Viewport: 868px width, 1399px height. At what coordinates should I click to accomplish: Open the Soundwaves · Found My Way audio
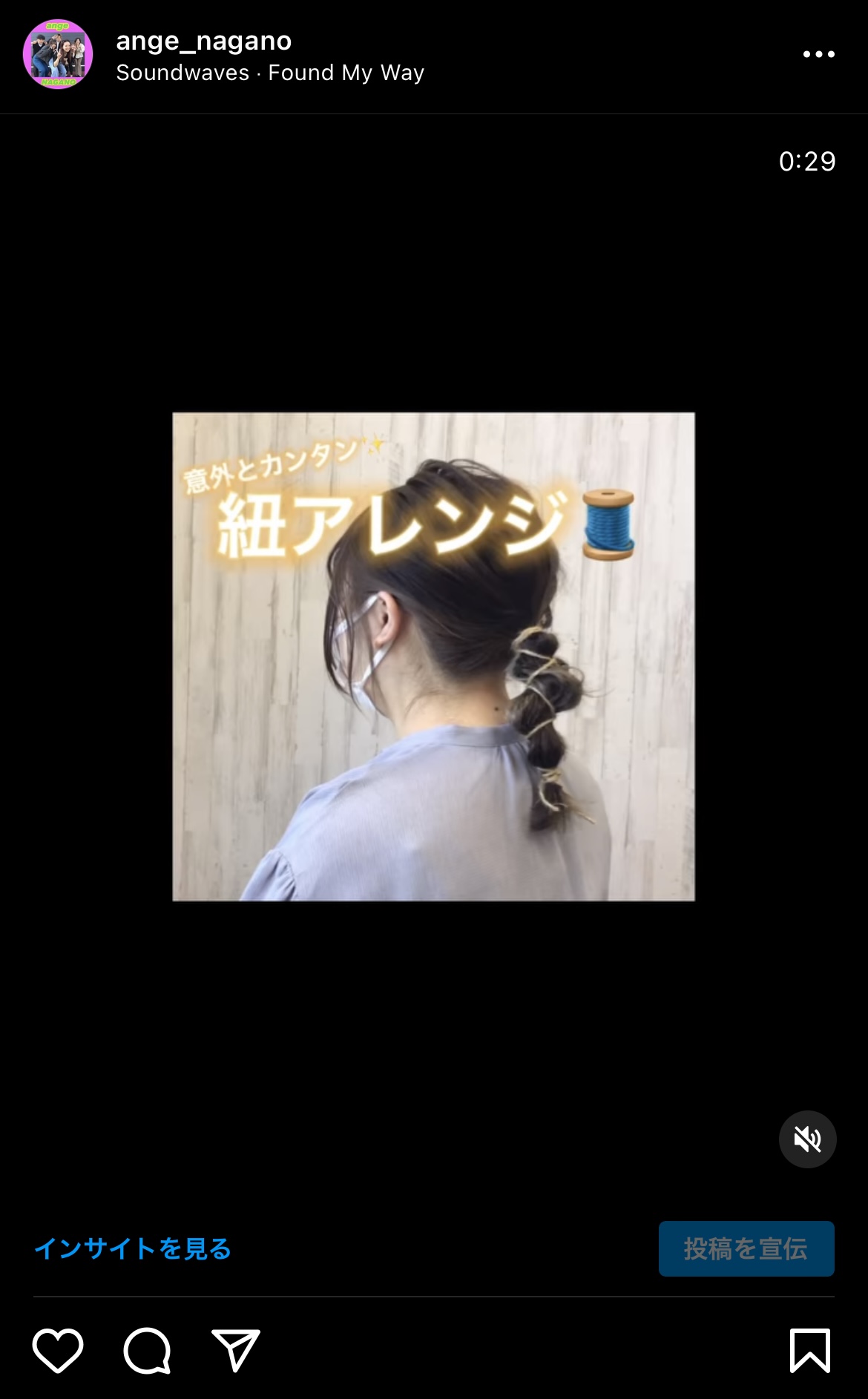(270, 73)
